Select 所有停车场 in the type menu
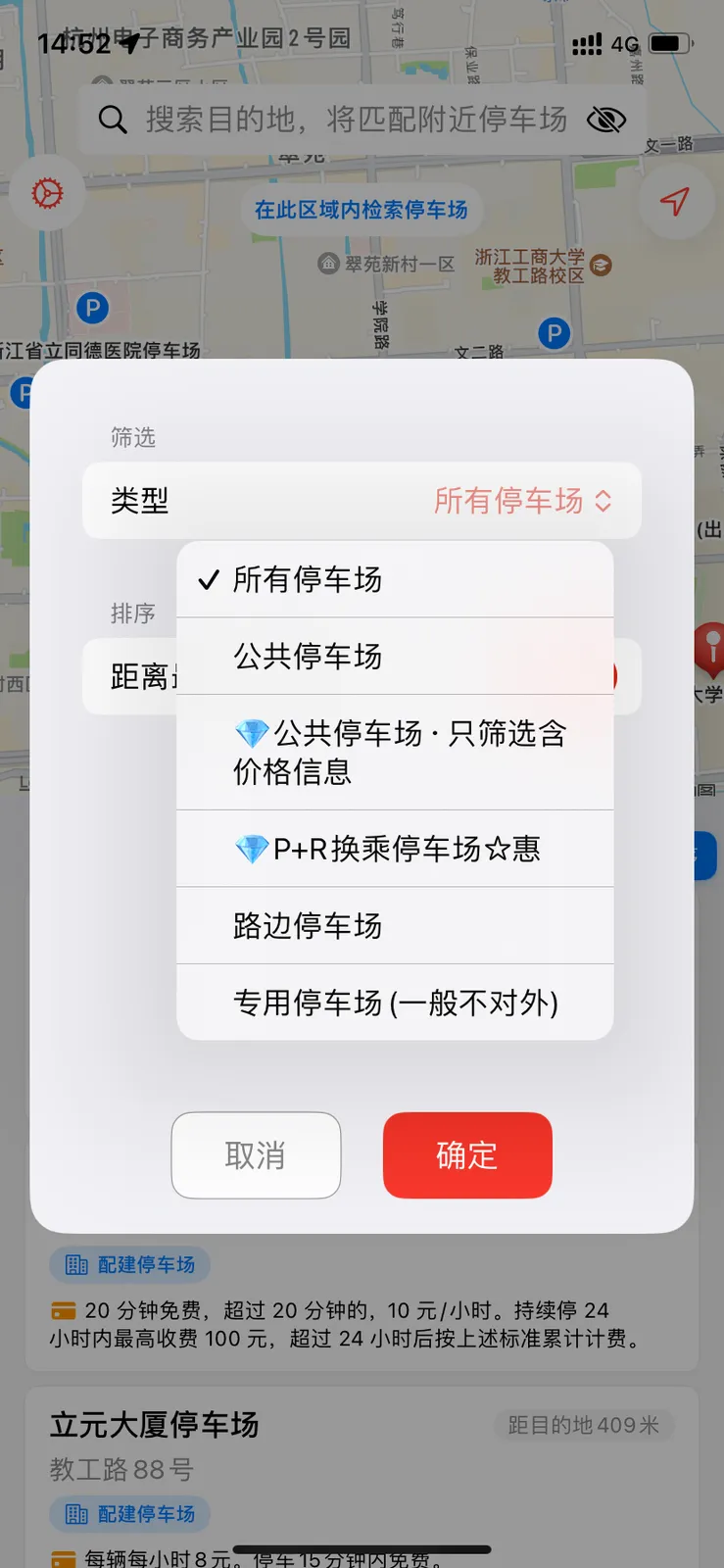This screenshot has width=724, height=1568. [x=394, y=579]
